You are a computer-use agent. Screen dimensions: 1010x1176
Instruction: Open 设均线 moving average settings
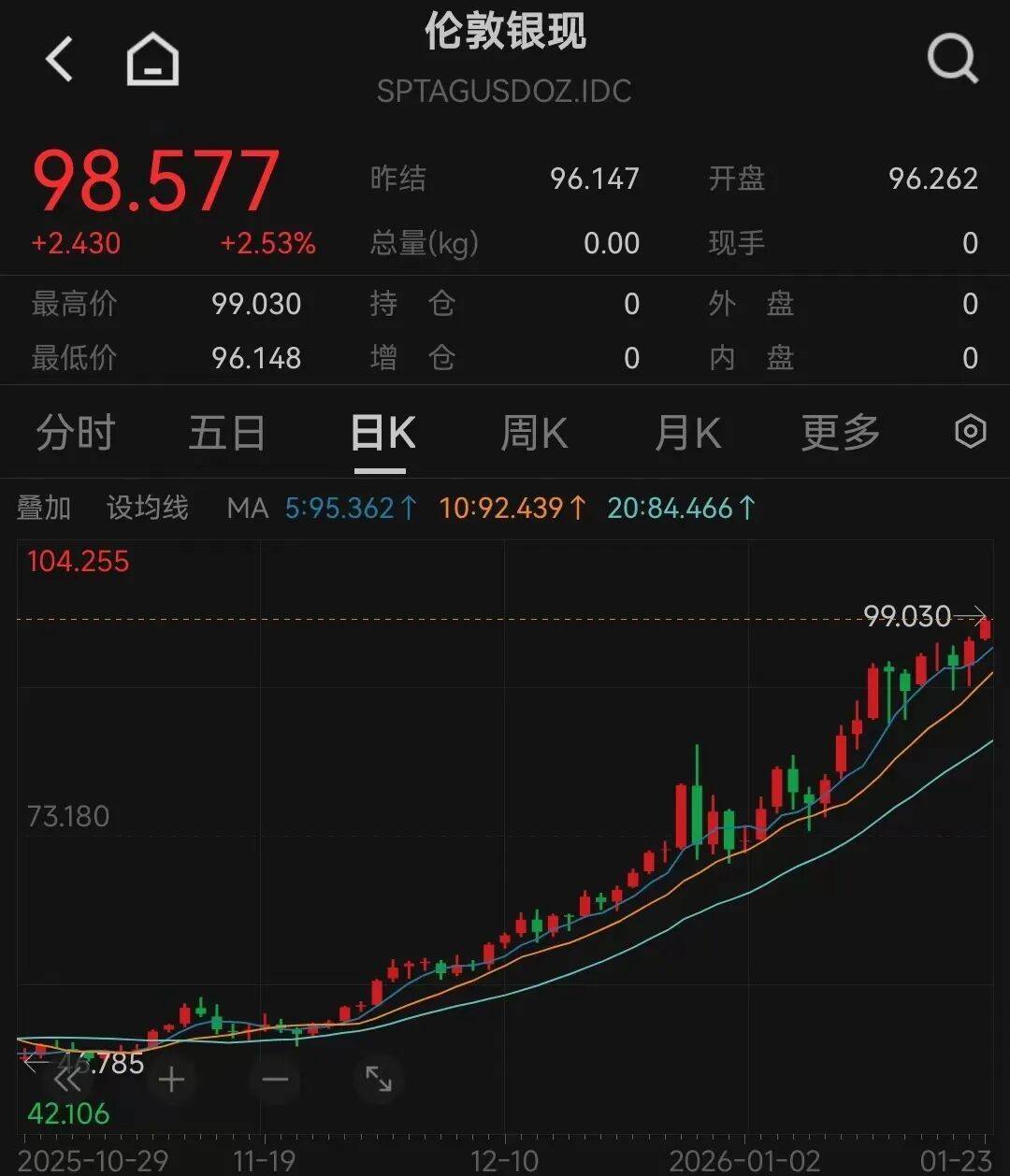pyautogui.click(x=147, y=508)
